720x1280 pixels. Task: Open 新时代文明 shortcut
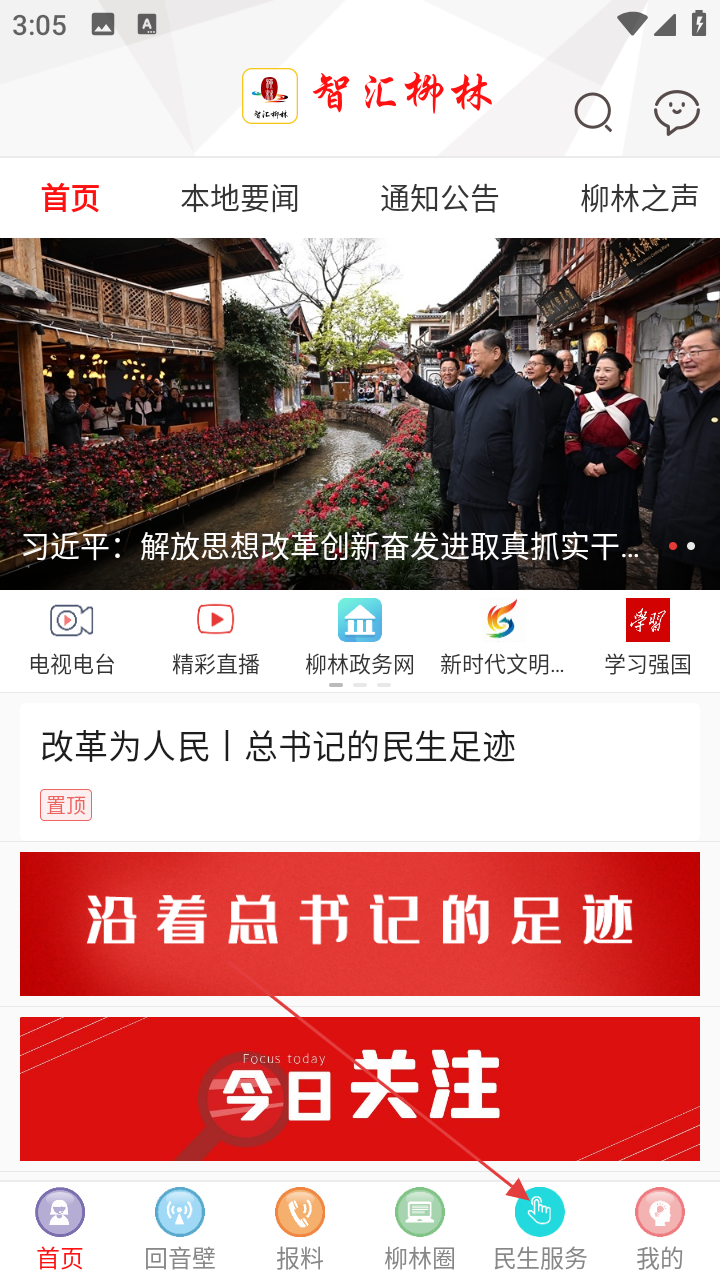pos(502,638)
